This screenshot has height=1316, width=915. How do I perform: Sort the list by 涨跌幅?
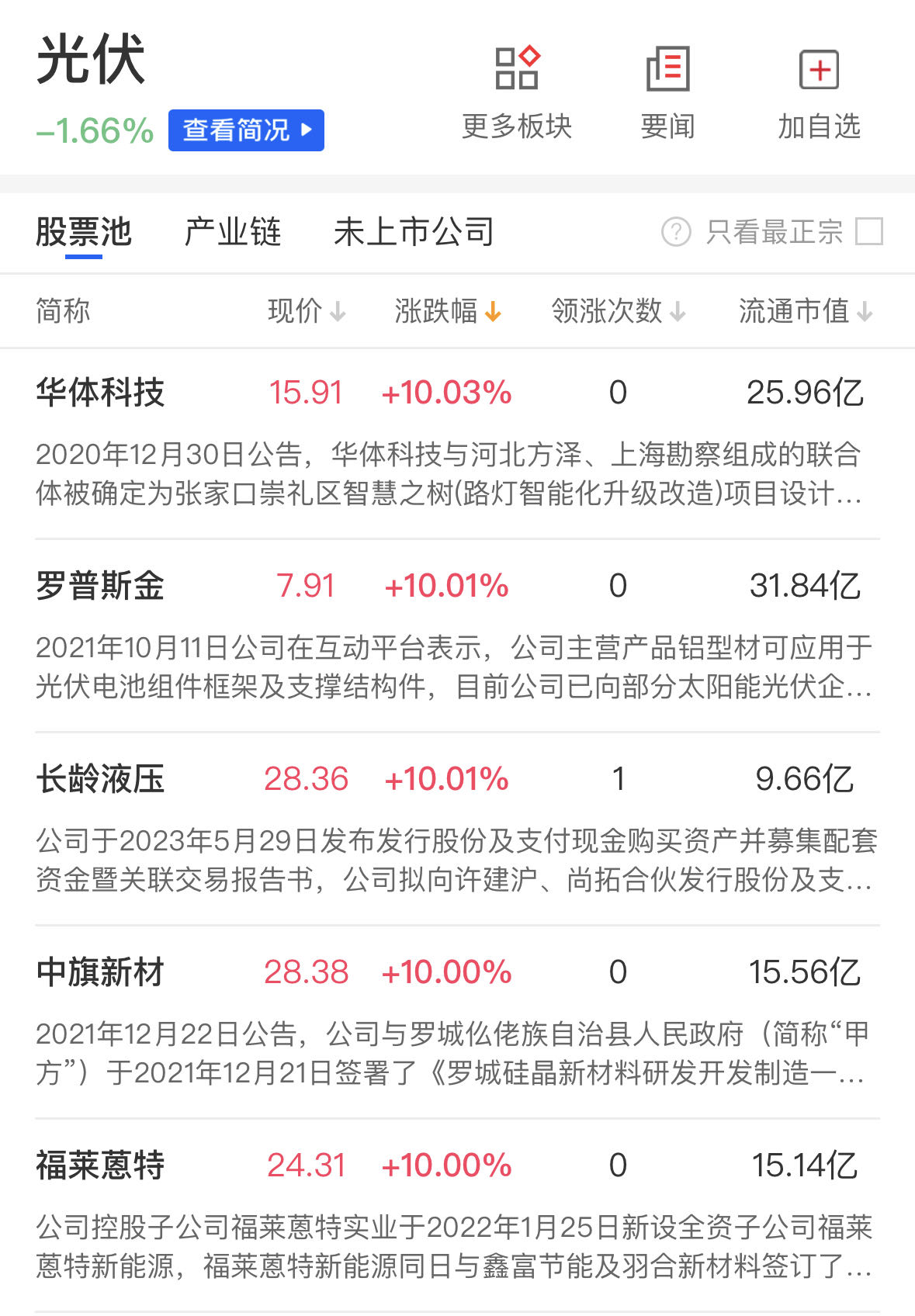pyautogui.click(x=447, y=311)
